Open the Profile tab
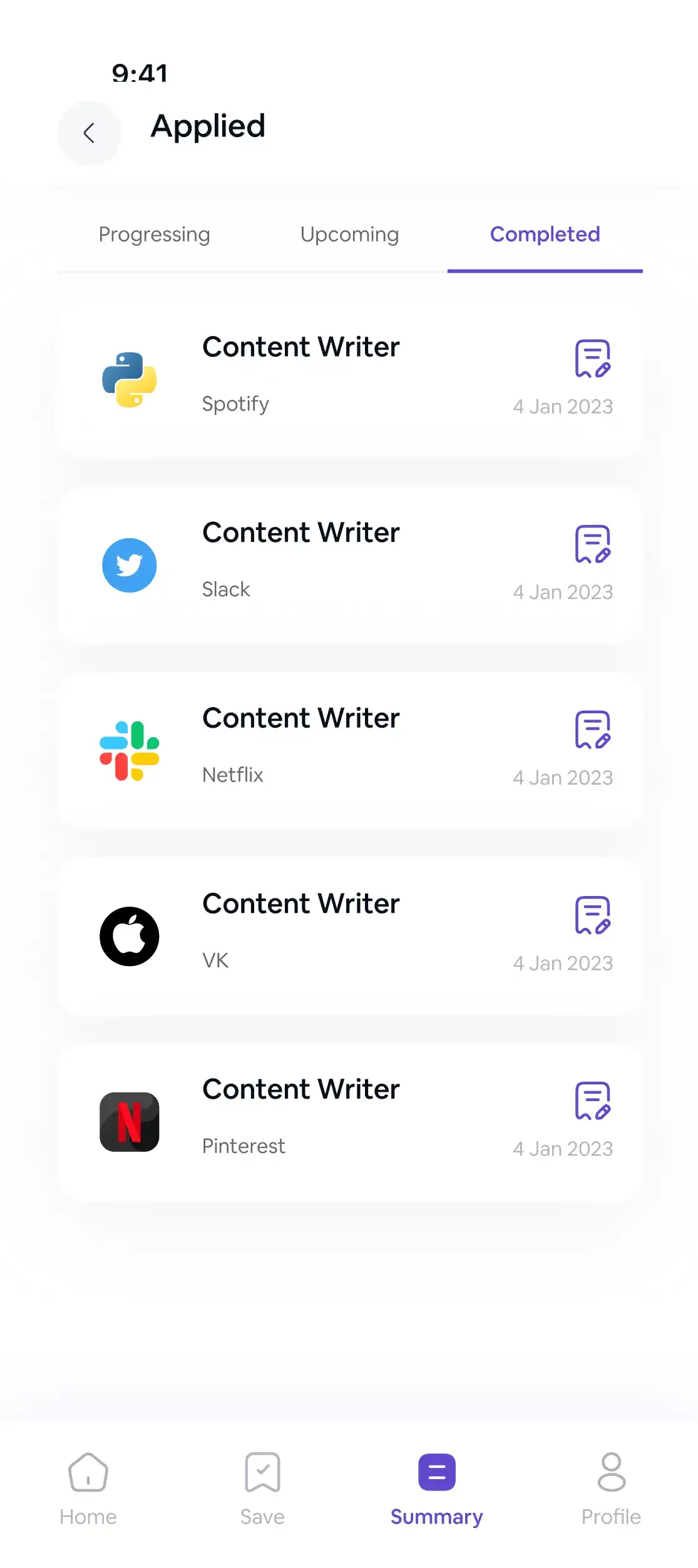This screenshot has width=698, height=1568. pos(611,1488)
